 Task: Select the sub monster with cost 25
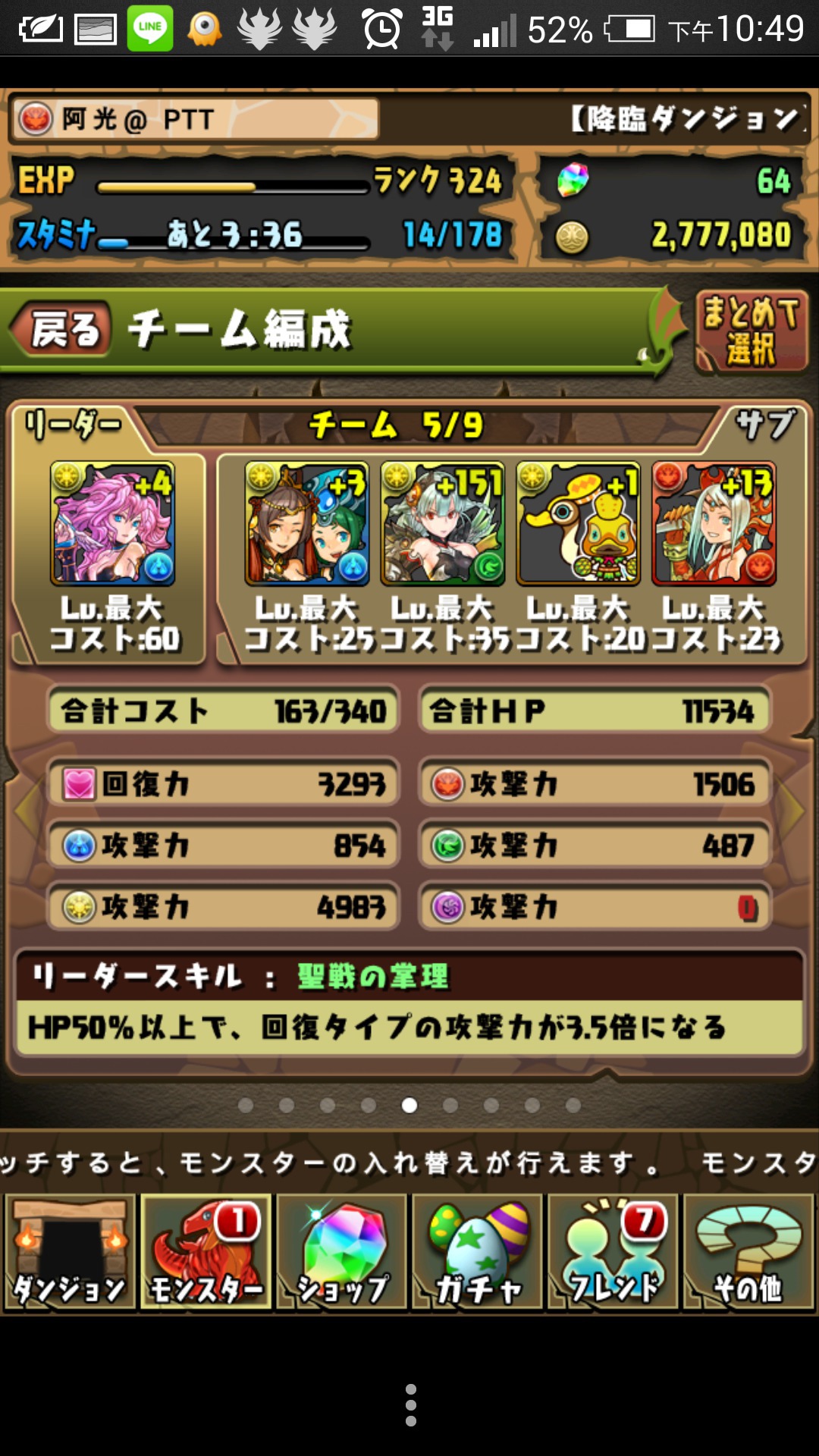coord(306,524)
